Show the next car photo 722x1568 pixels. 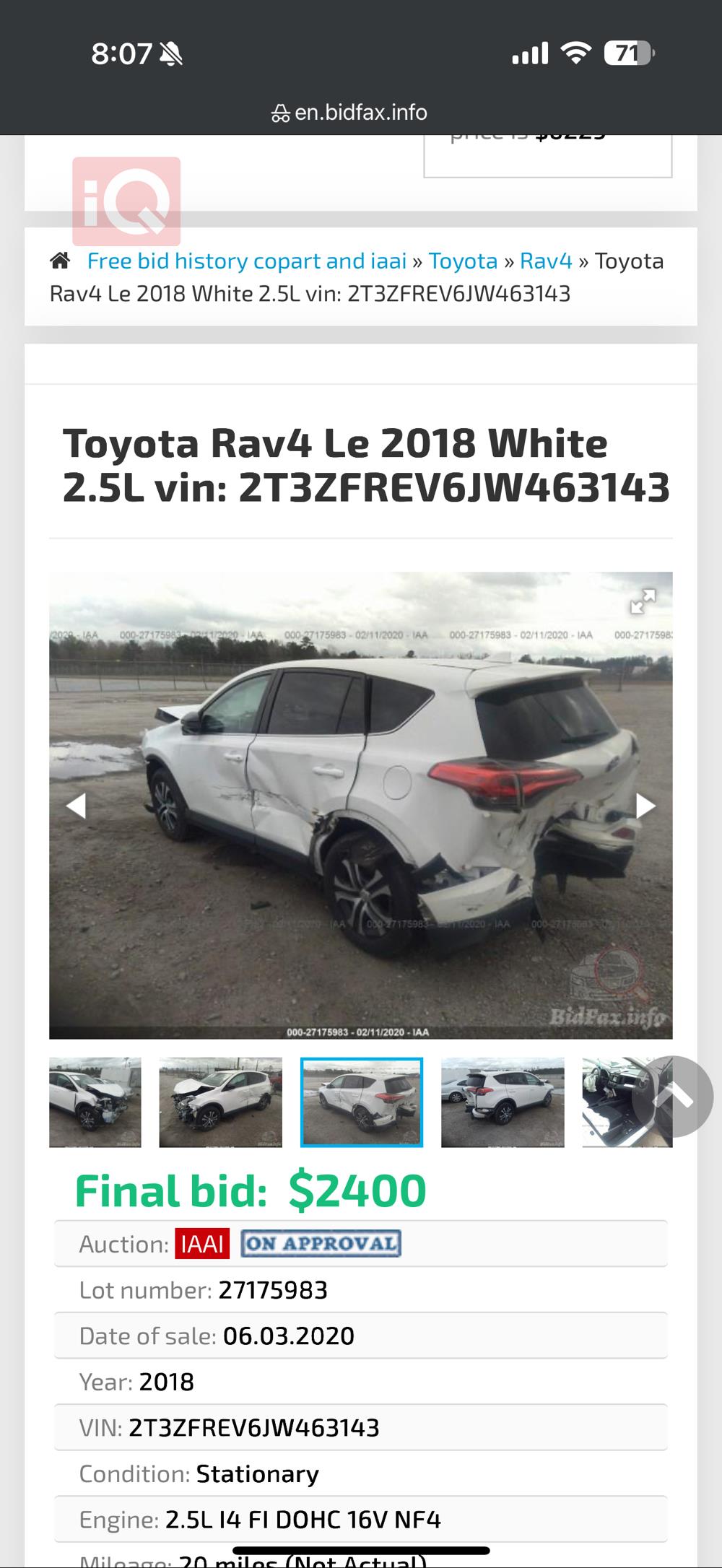(x=645, y=806)
